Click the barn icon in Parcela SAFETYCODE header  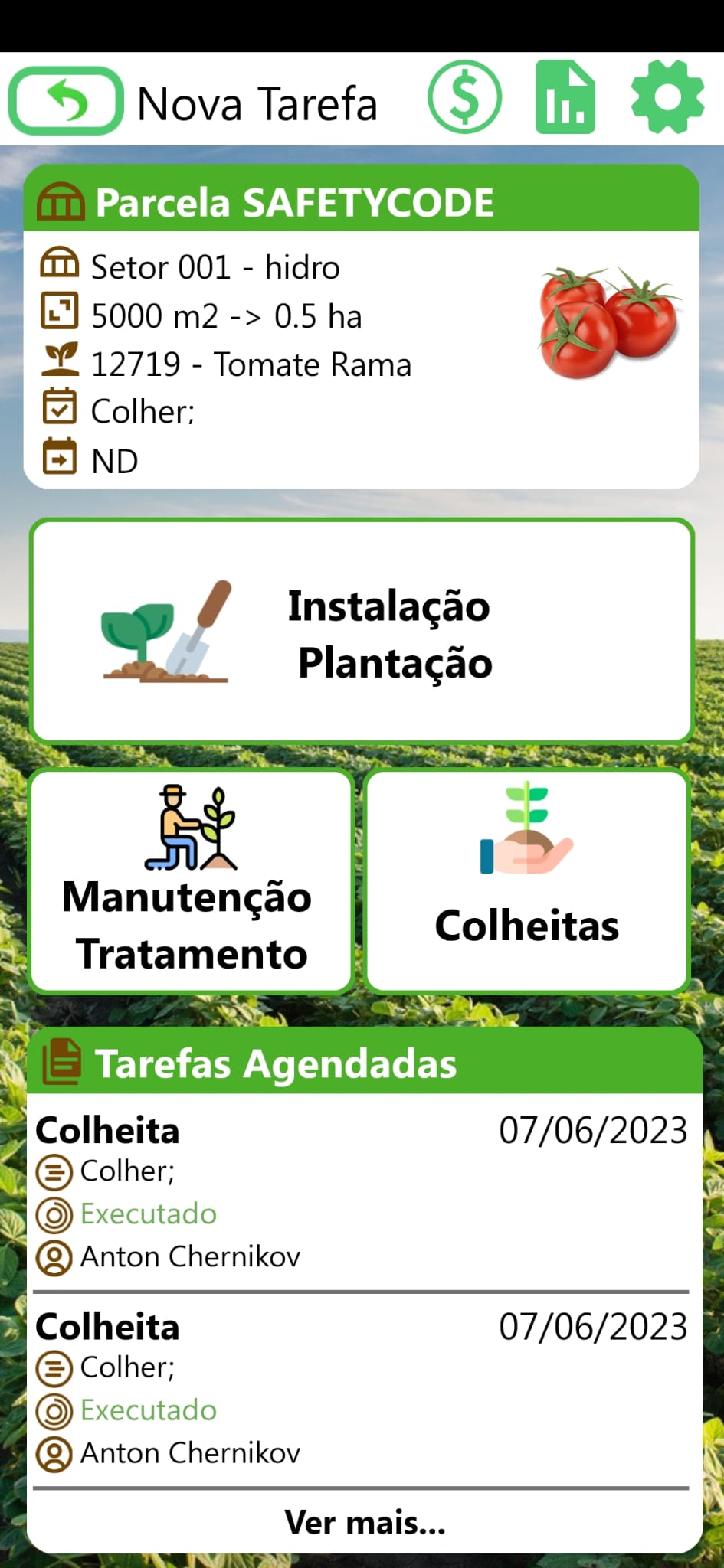[x=61, y=201]
